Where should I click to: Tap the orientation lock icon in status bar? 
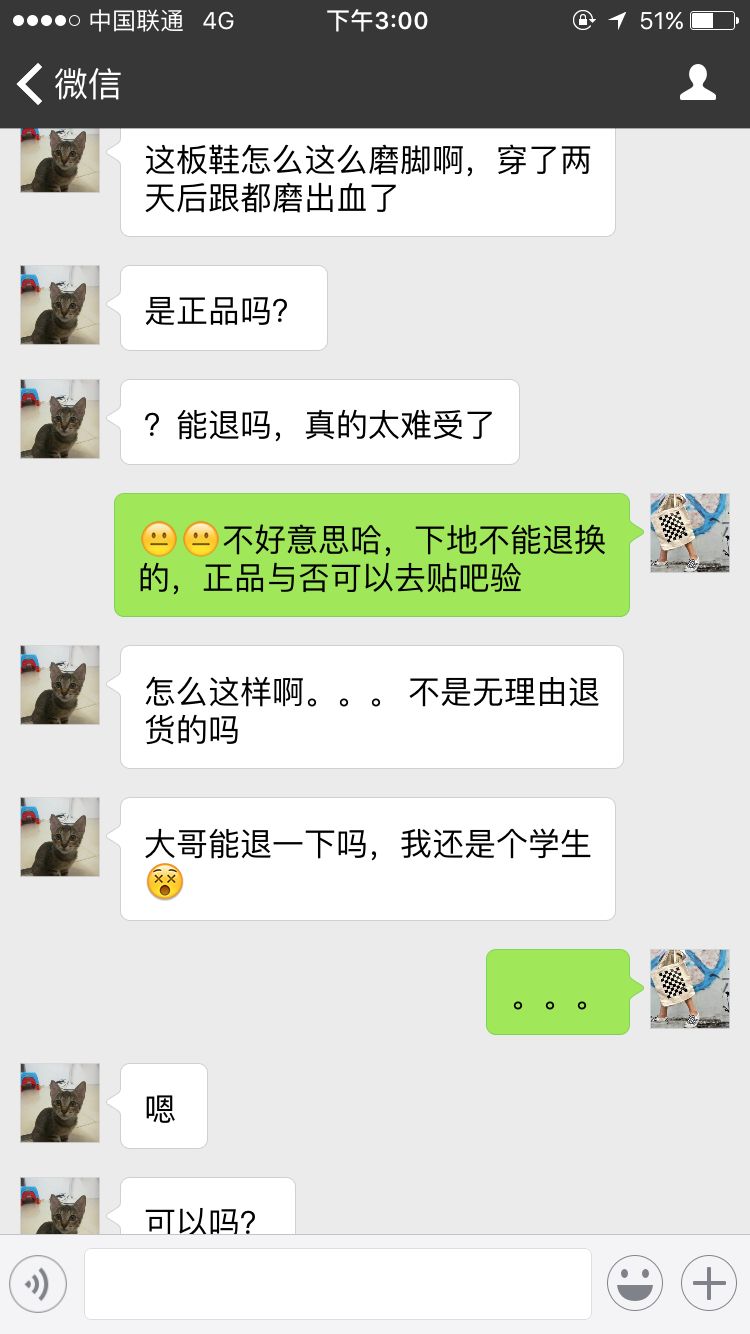pyautogui.click(x=583, y=19)
